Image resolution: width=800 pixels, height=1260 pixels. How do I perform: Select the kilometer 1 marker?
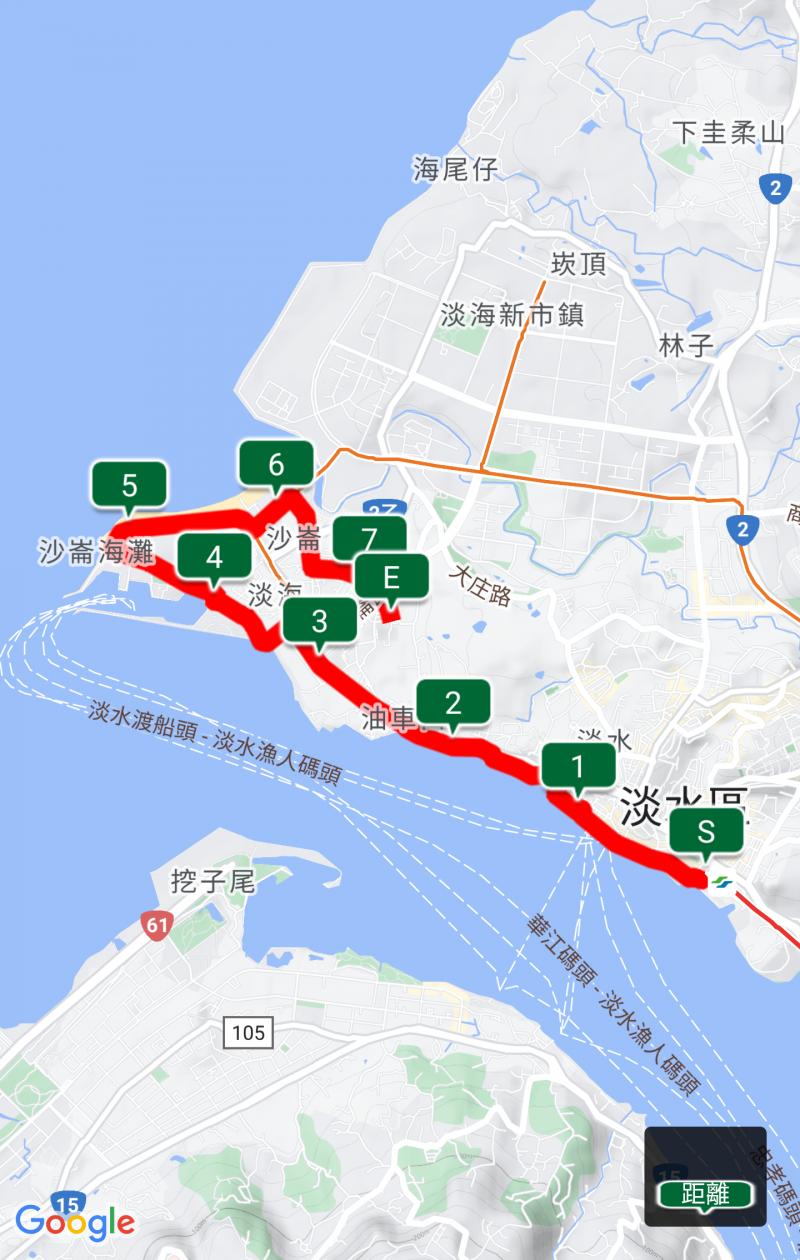578,767
